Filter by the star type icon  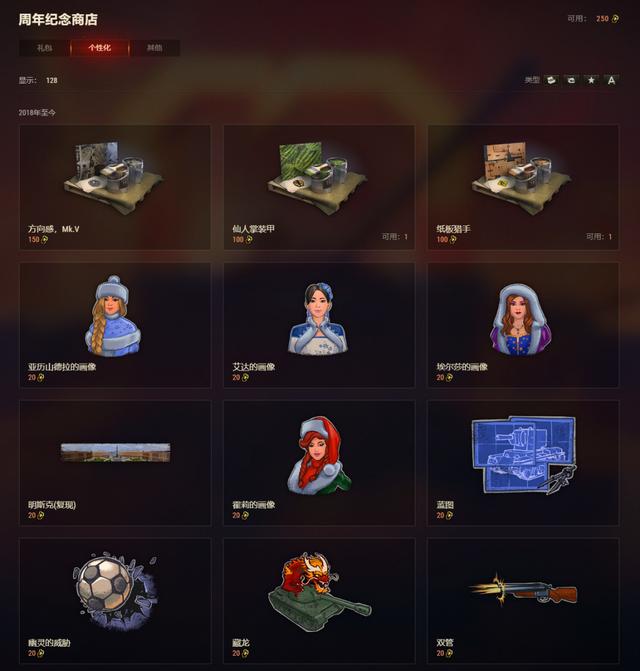pyautogui.click(x=591, y=80)
